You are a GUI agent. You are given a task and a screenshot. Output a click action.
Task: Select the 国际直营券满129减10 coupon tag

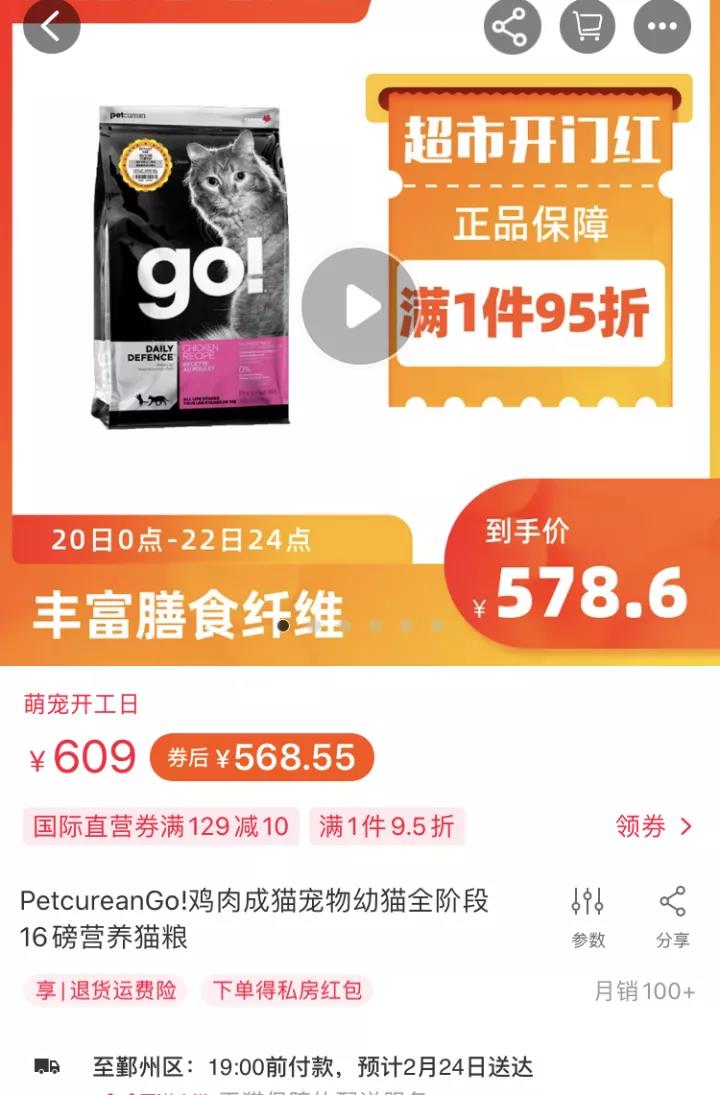pyautogui.click(x=161, y=826)
